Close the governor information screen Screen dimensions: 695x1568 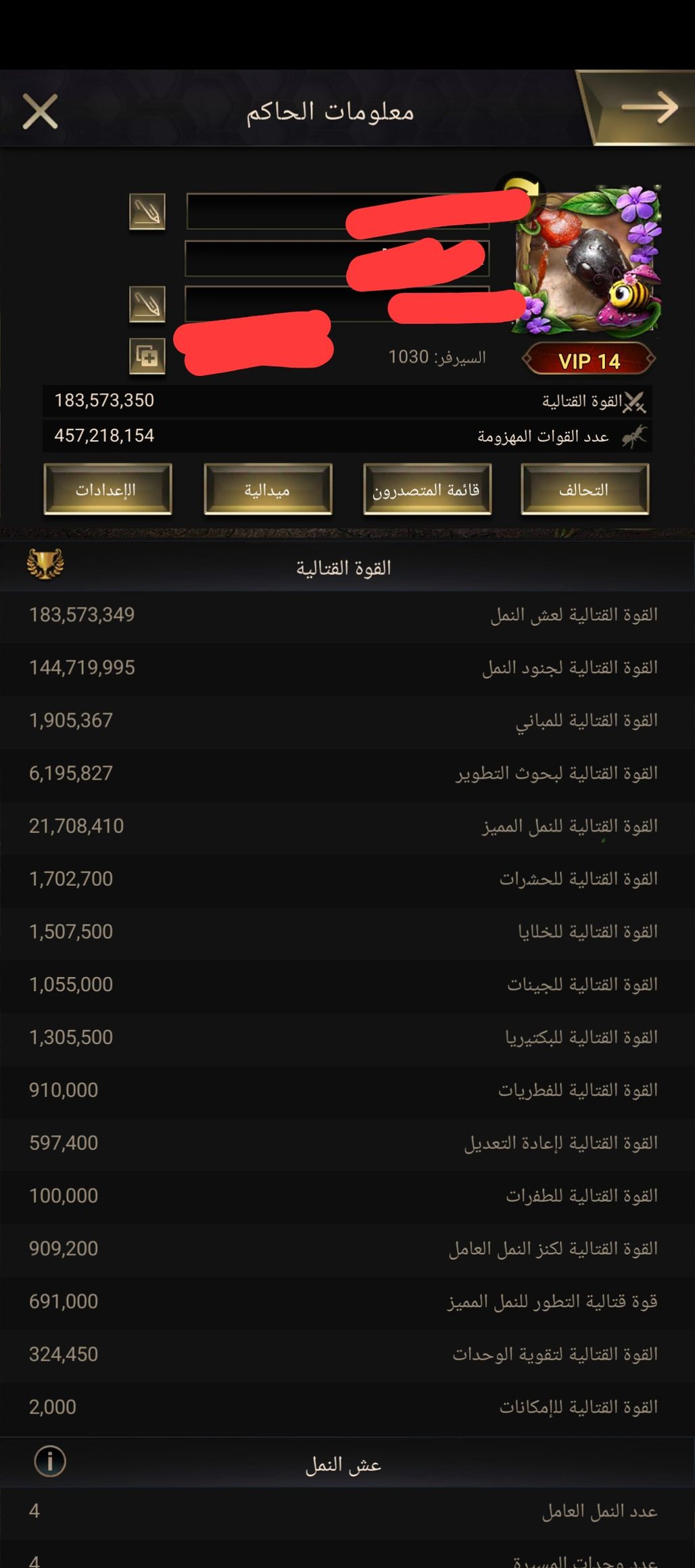(x=40, y=111)
